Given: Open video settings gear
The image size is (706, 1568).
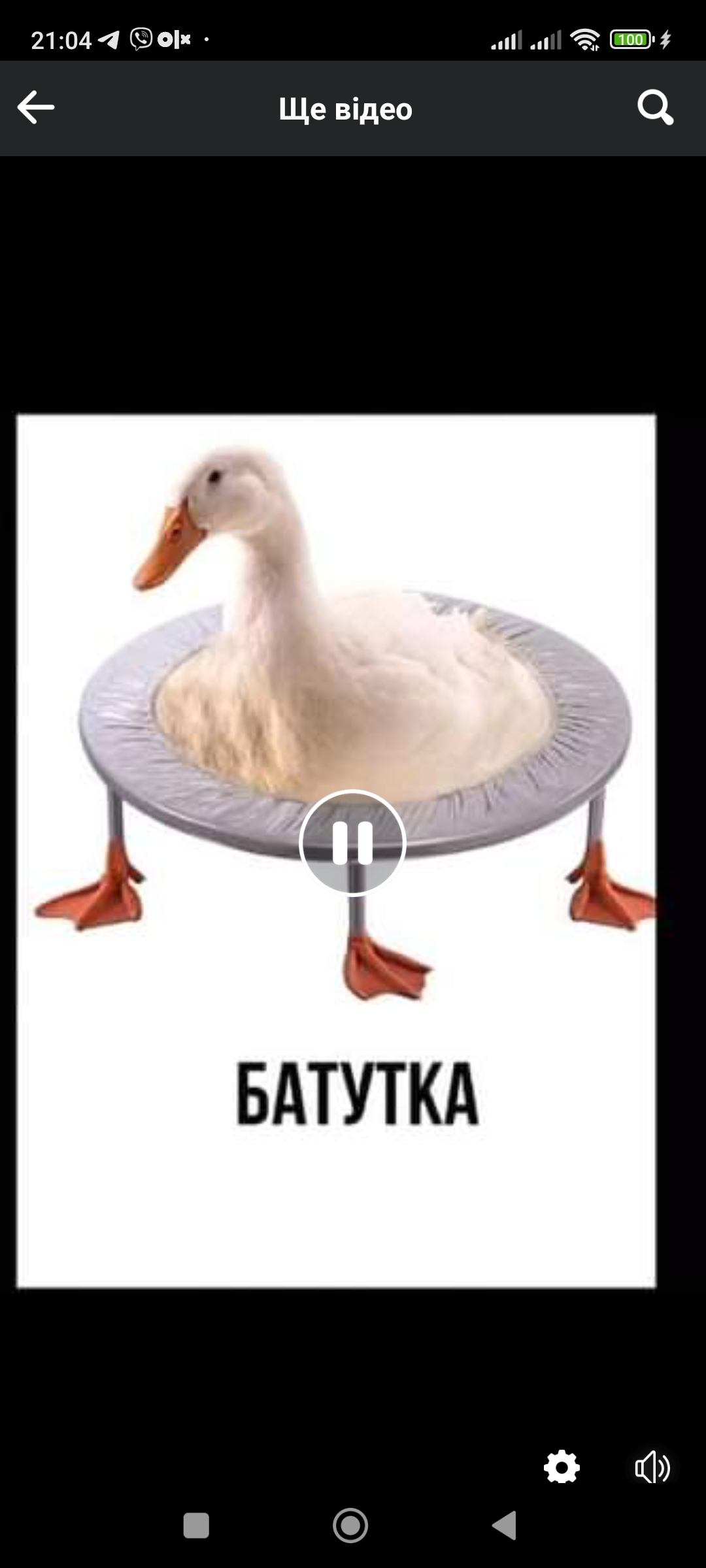Looking at the screenshot, I should coord(562,1468).
